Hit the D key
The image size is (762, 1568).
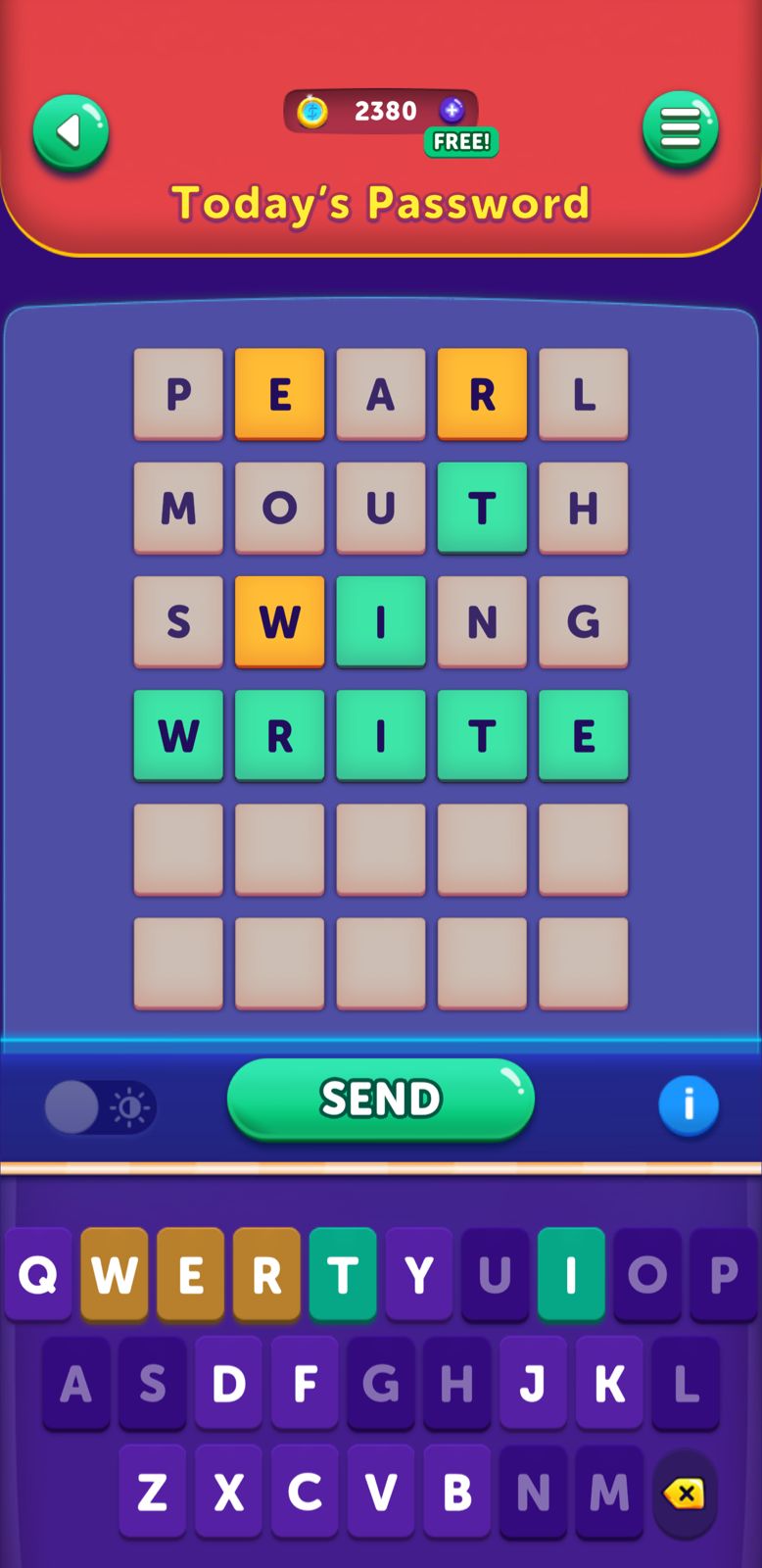point(228,1384)
